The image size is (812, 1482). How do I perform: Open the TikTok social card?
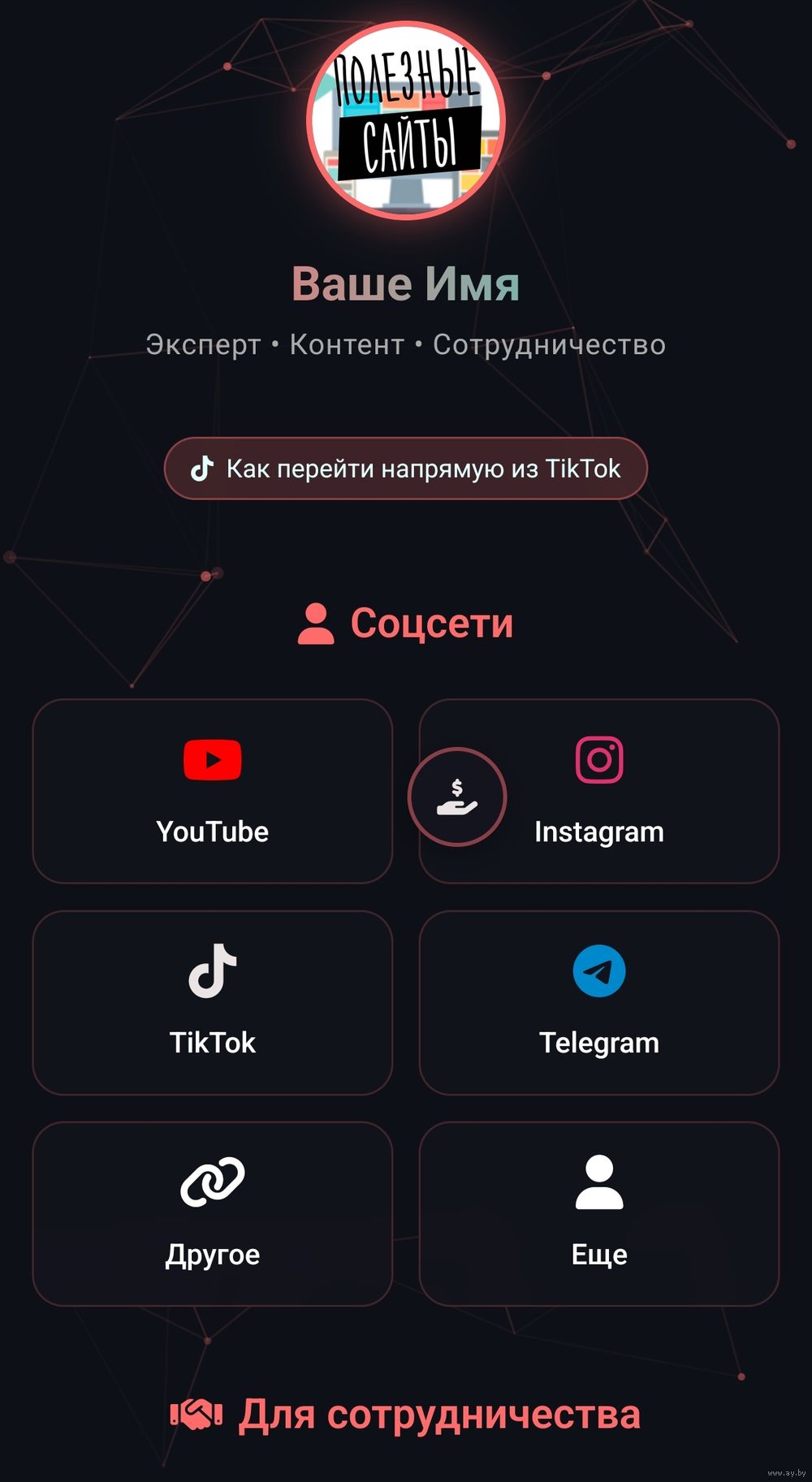point(212,1002)
